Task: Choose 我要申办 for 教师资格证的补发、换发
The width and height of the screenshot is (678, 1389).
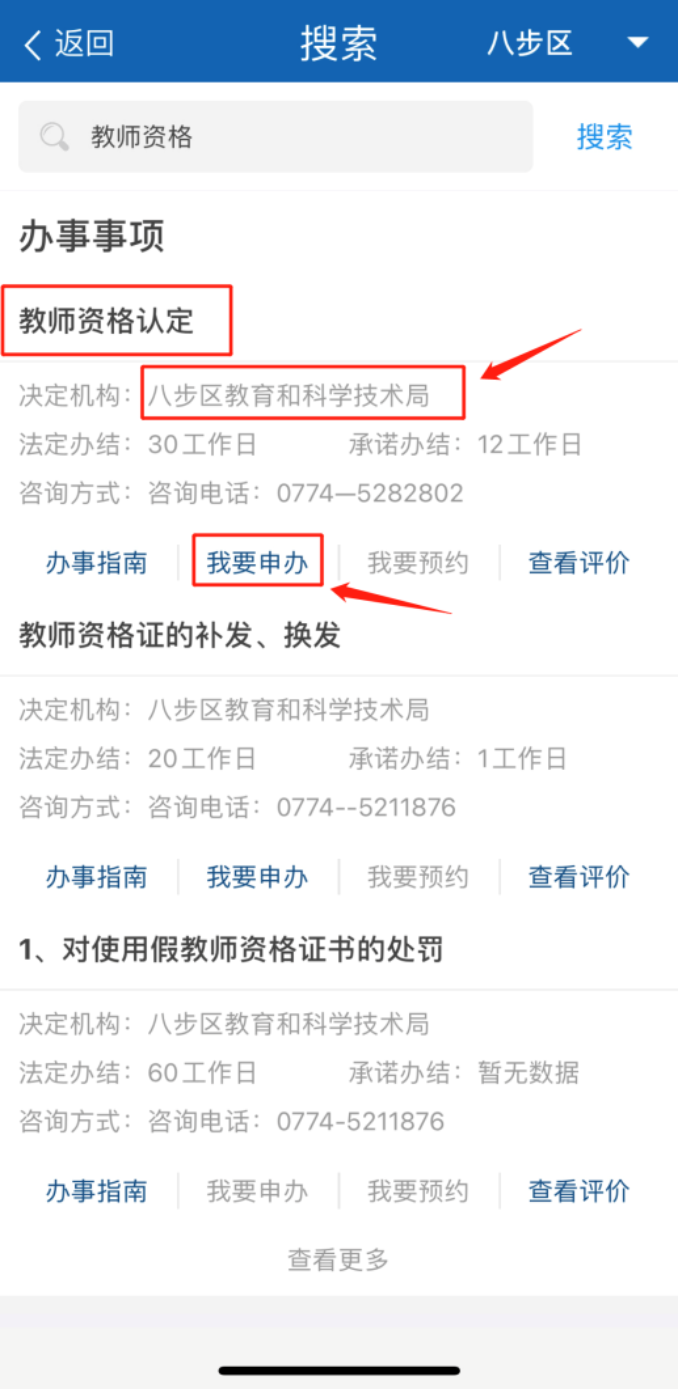Action: click(x=257, y=877)
